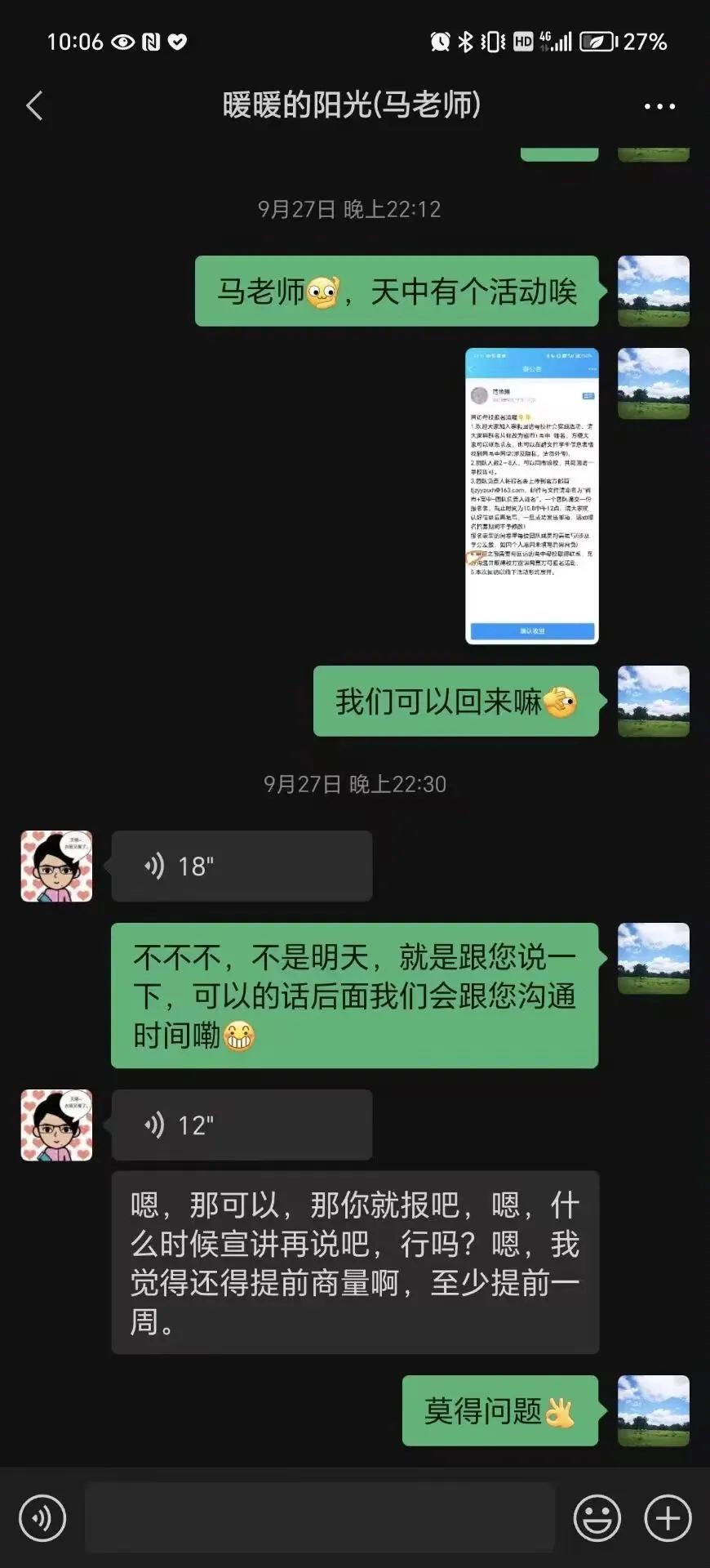Open the emoji sticker panel
Viewport: 710px width, 1568px height.
click(x=597, y=1518)
